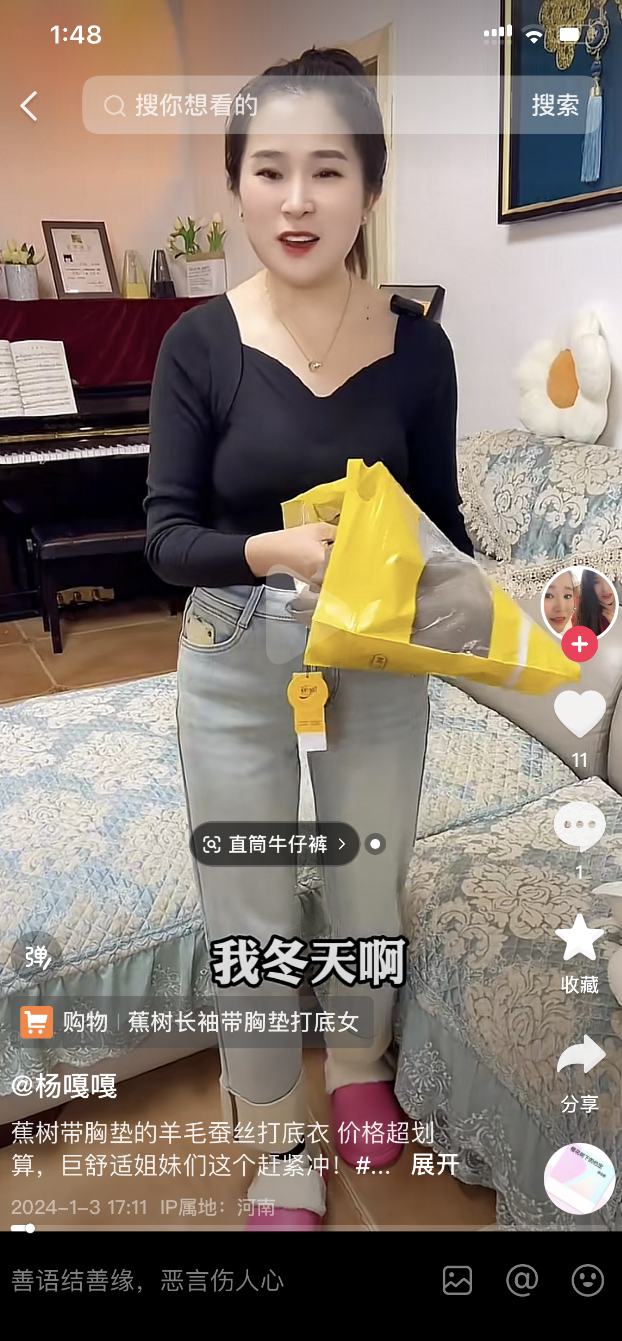
Task: Like this video with the heart
Action: tap(579, 714)
